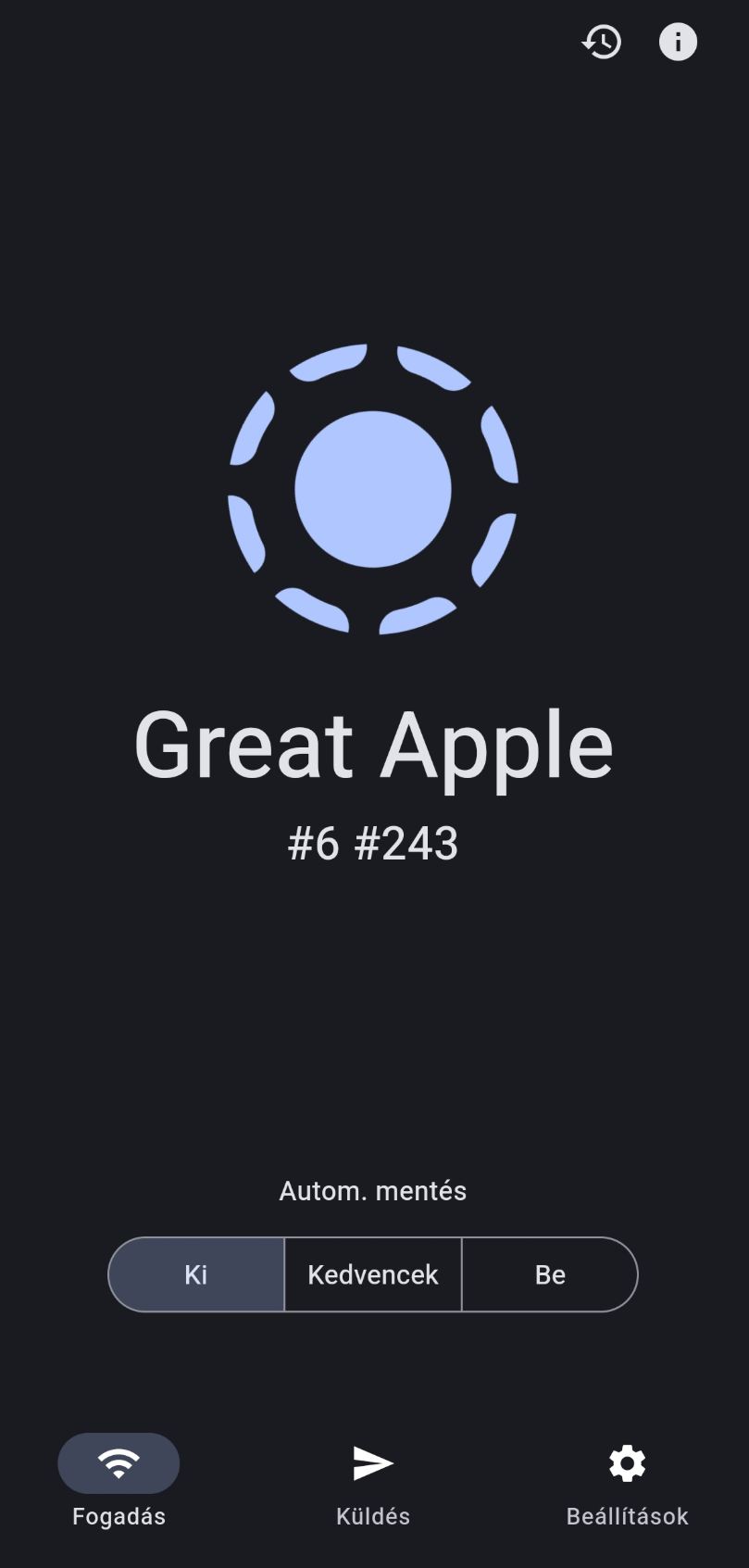Set Autom. mentés to Ki
The width and height of the screenshot is (749, 1568).
196,1274
